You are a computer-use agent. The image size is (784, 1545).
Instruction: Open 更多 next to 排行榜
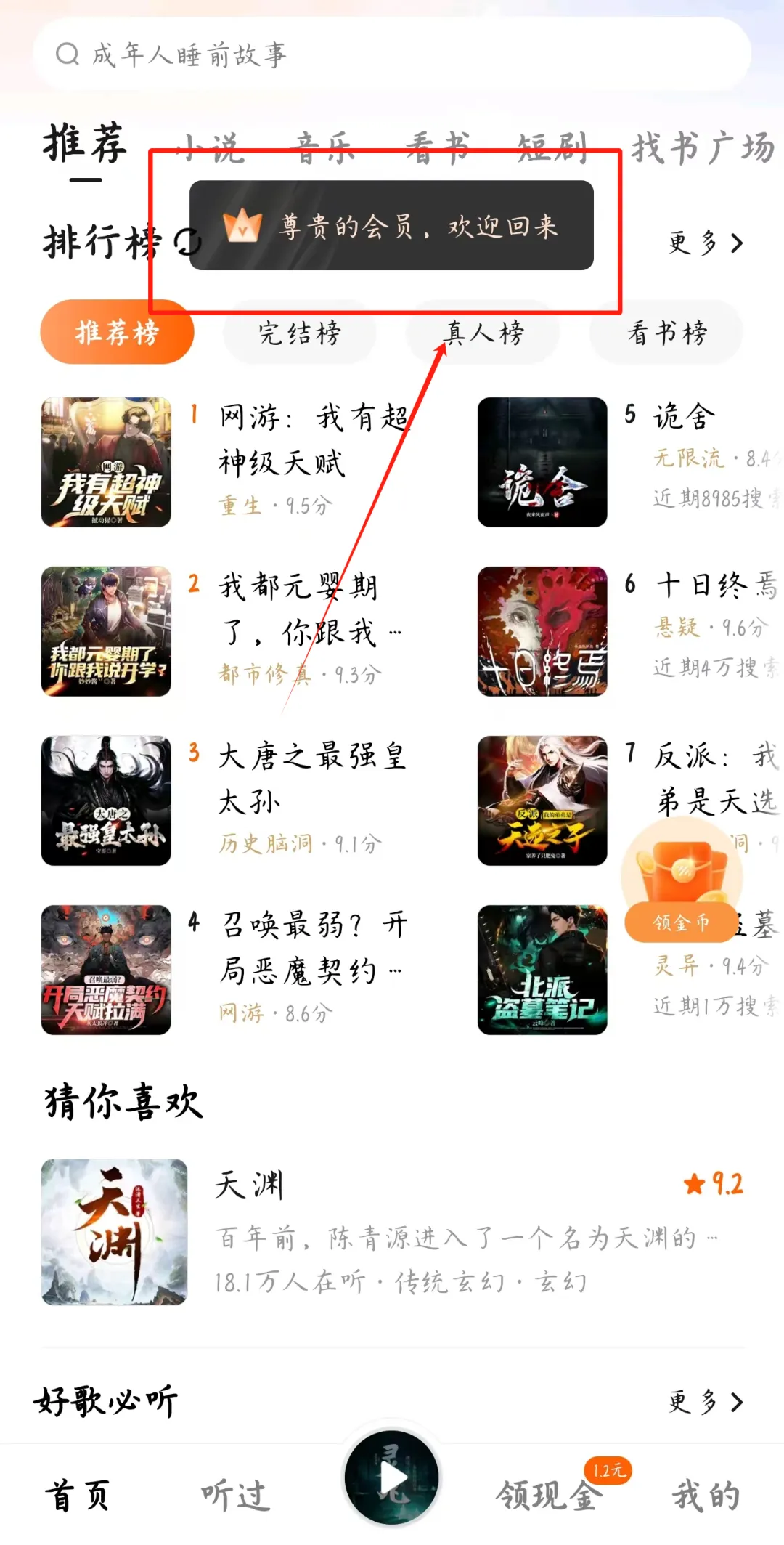pos(705,243)
